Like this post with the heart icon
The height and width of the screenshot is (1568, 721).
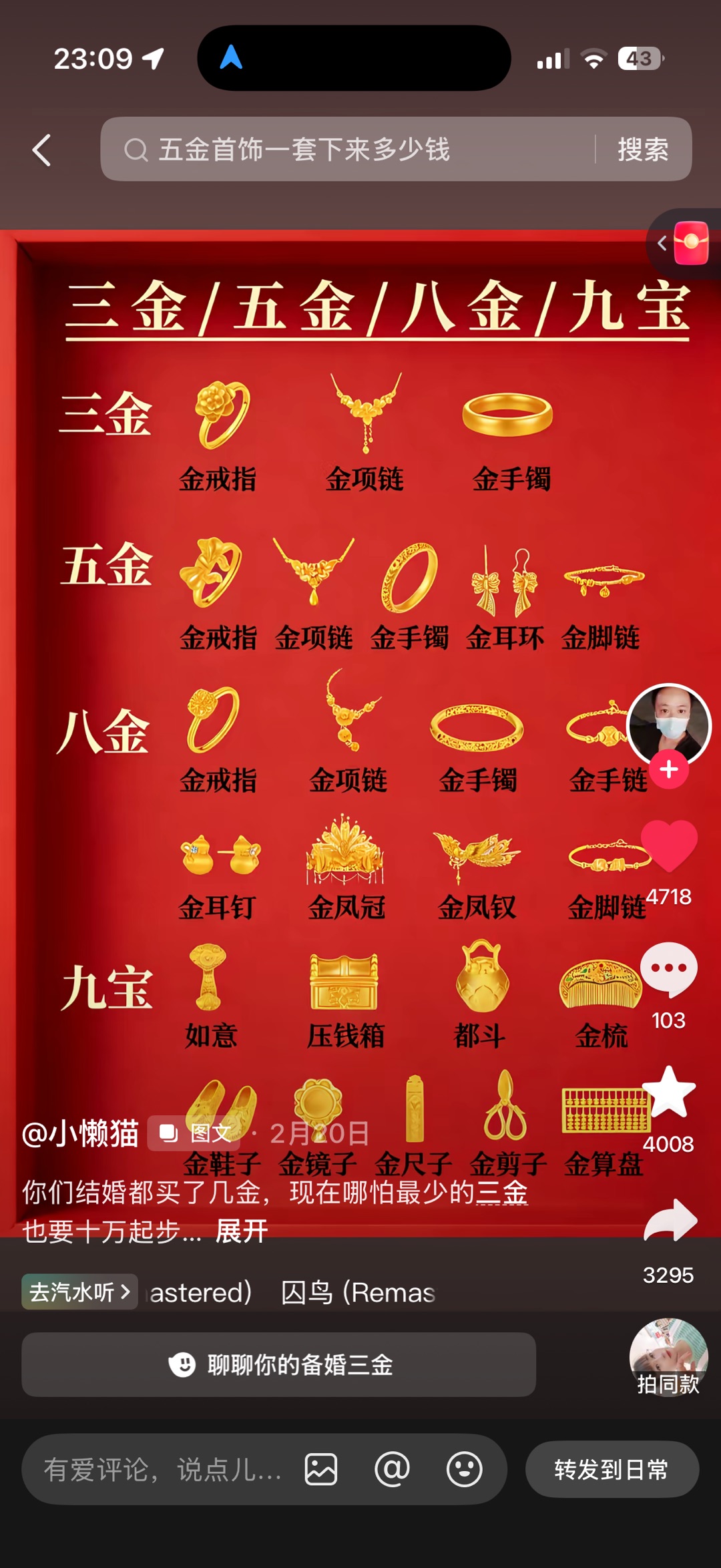[x=669, y=847]
